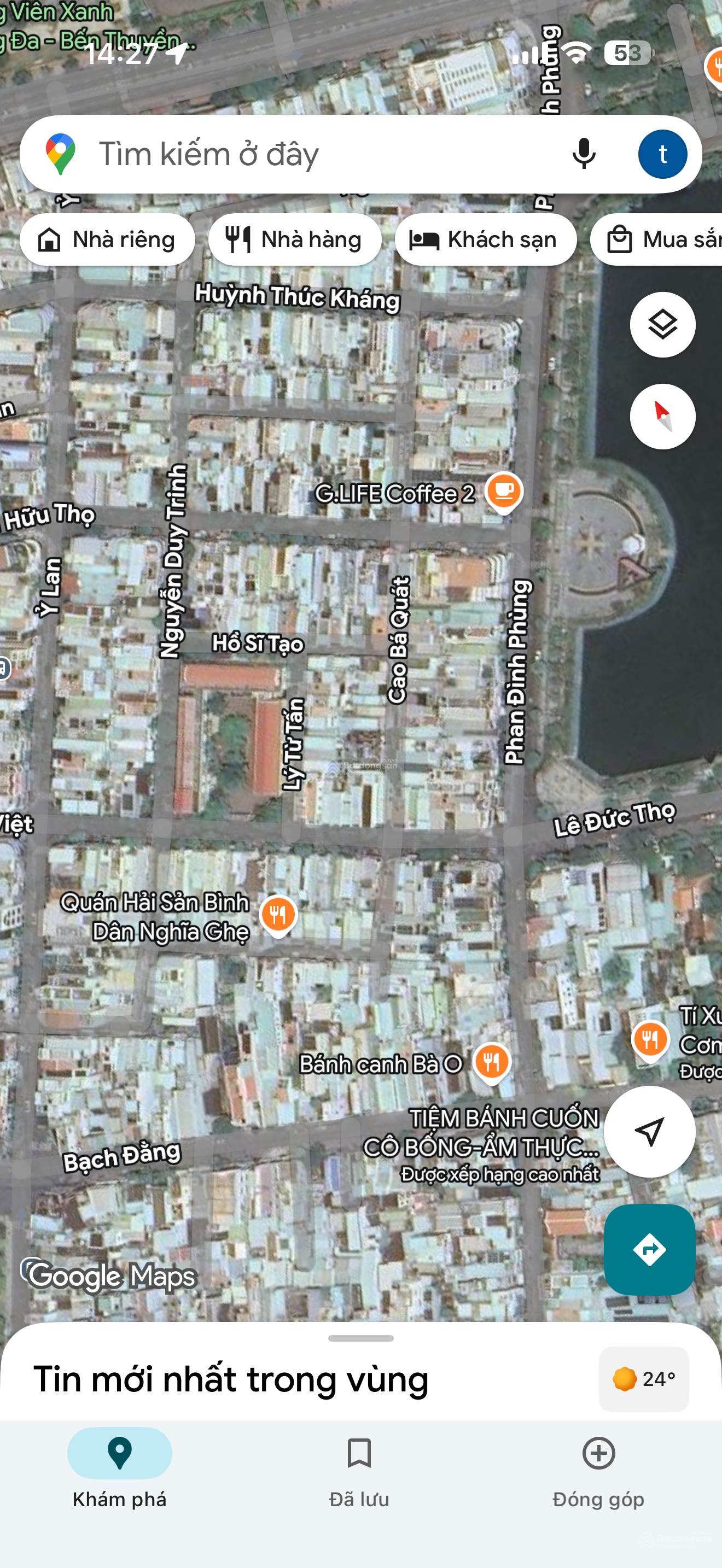
Task: Open the Bánh canh Bà O pin
Action: coord(491,1062)
